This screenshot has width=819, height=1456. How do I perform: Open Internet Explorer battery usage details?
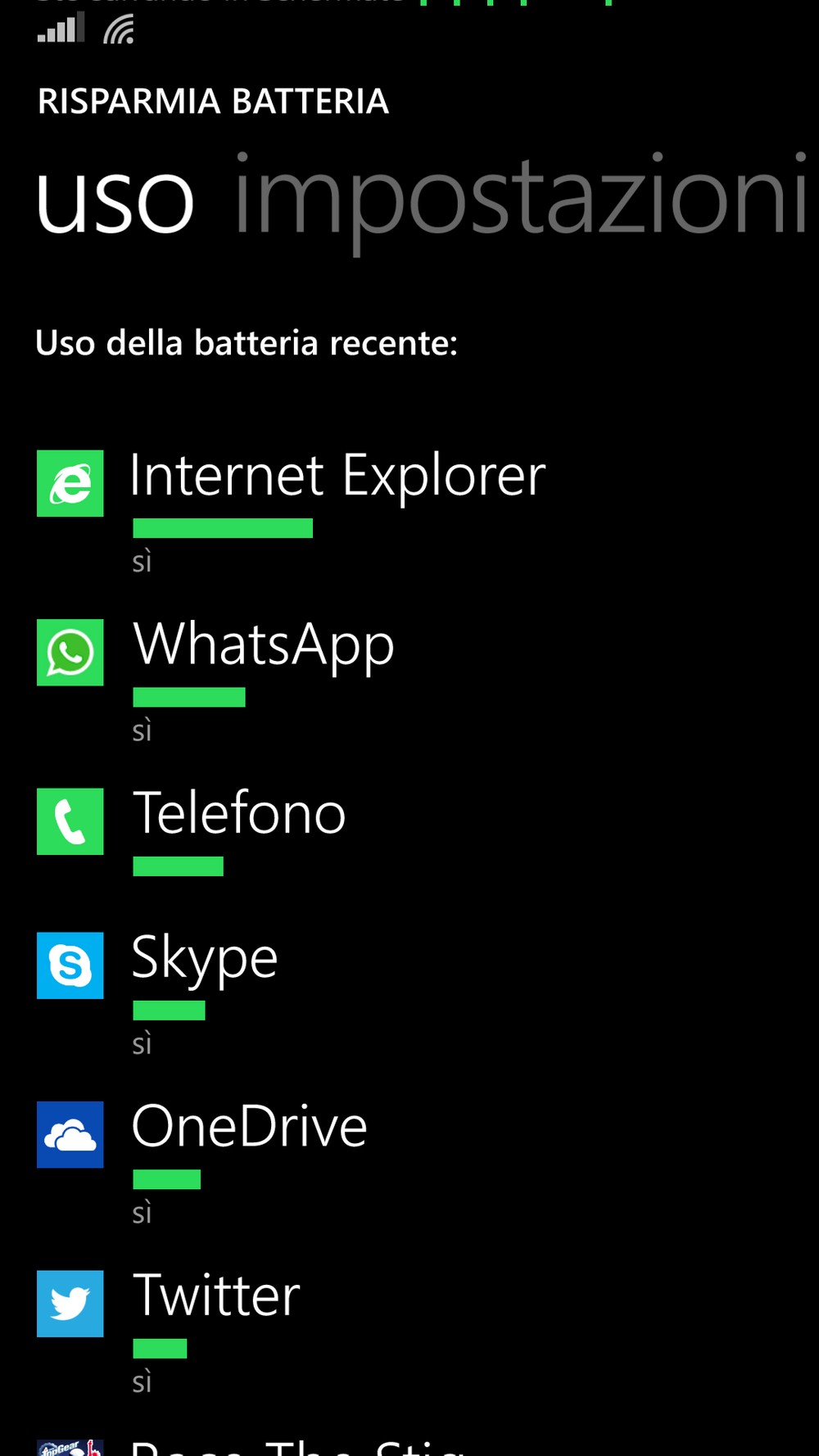[409, 510]
